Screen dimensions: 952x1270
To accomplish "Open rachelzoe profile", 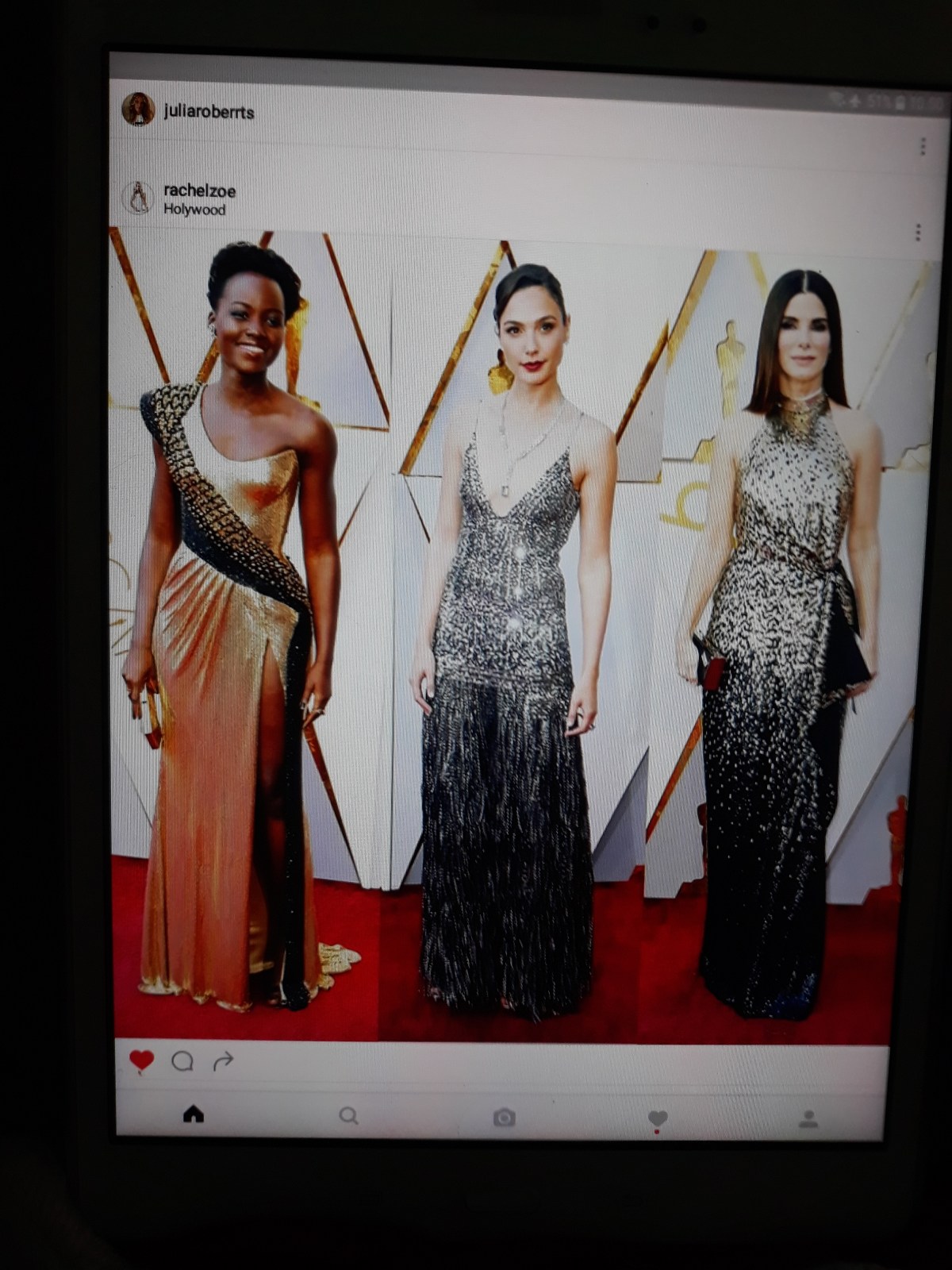I will (x=199, y=190).
